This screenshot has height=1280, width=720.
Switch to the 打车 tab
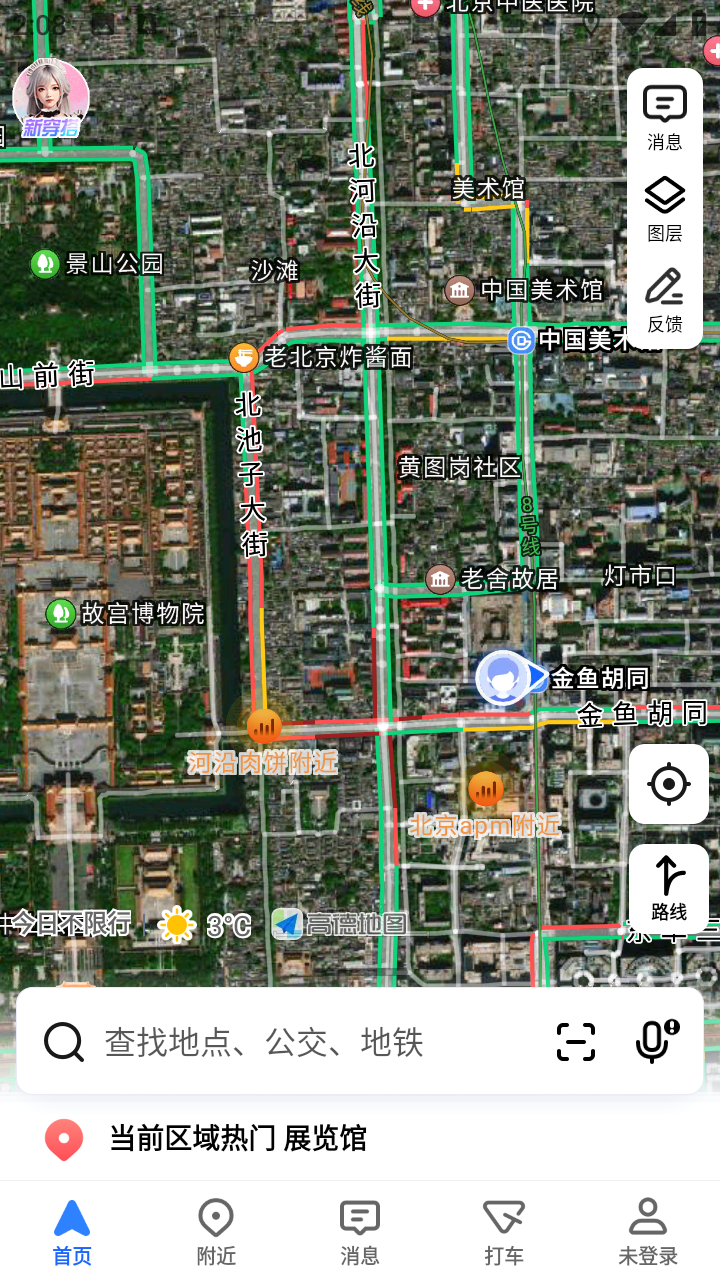pyautogui.click(x=504, y=1232)
